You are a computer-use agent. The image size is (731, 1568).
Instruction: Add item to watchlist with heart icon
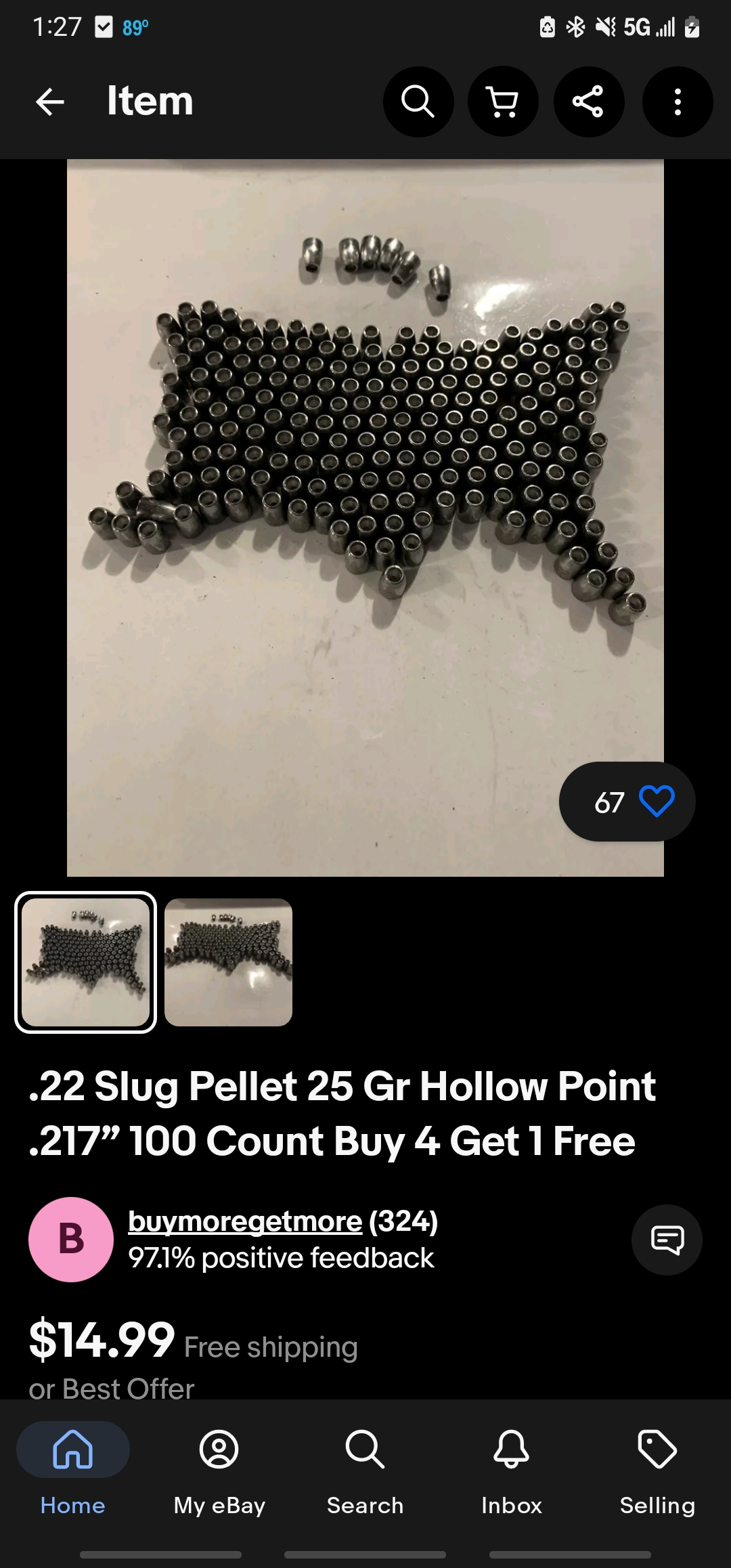point(657,802)
